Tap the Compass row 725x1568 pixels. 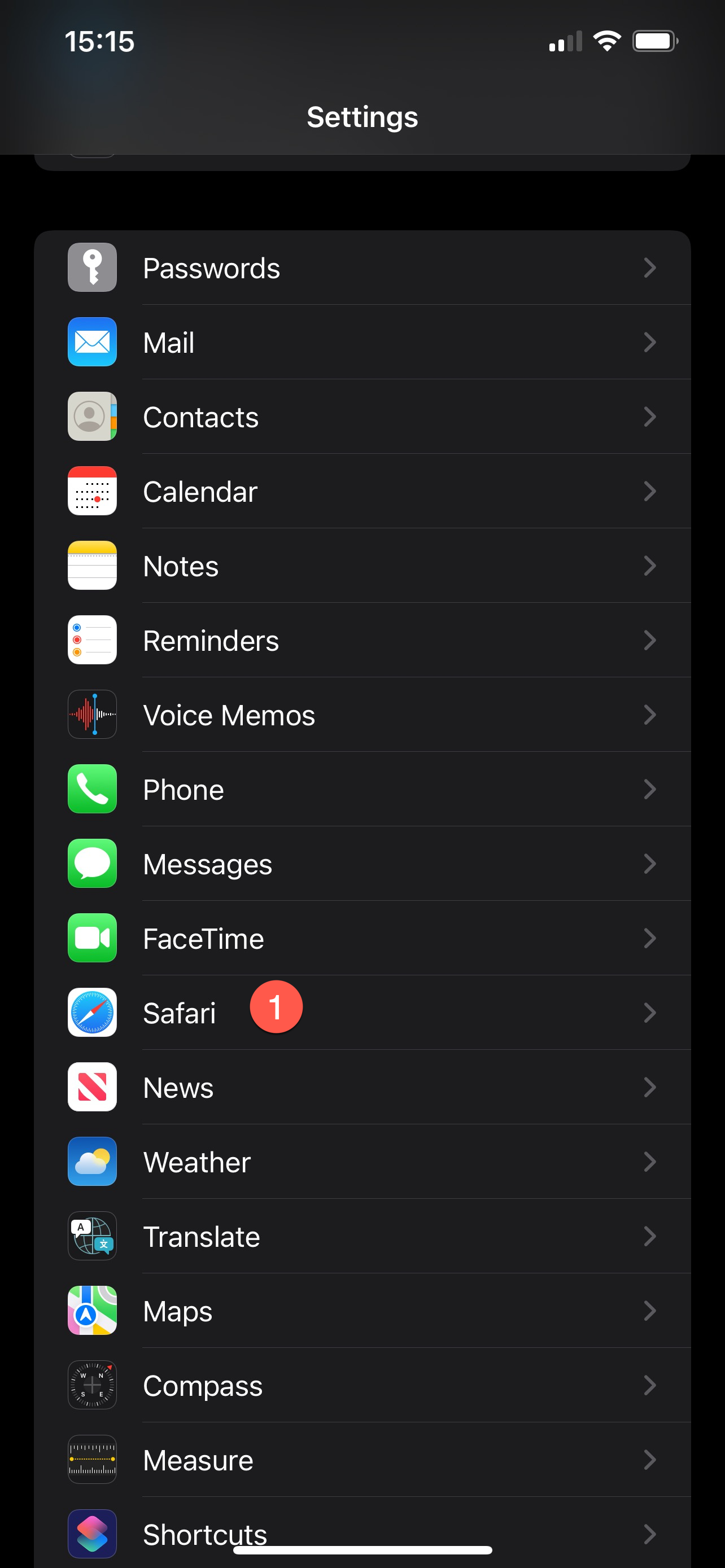click(x=362, y=1385)
